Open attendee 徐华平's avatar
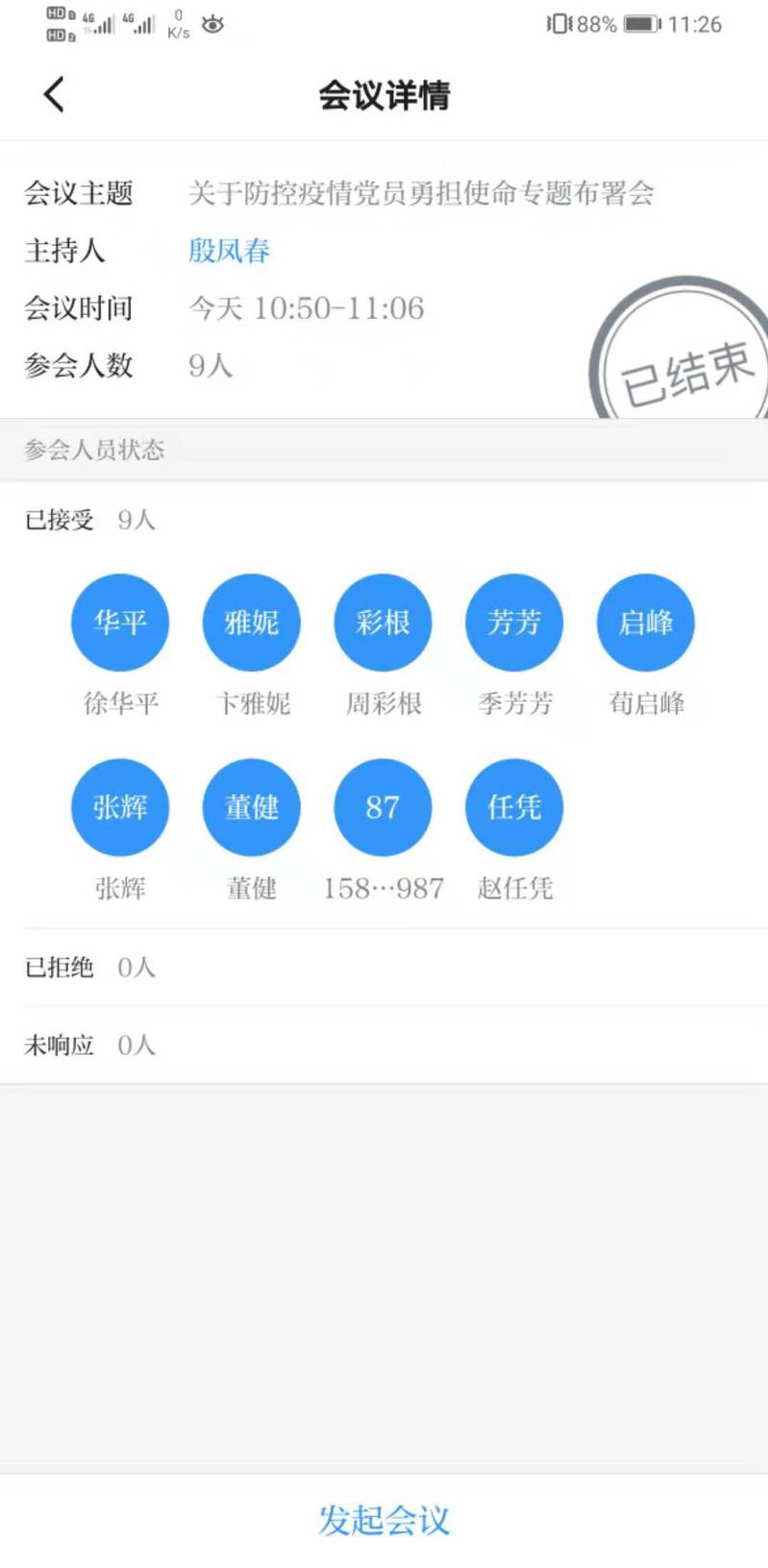 click(120, 623)
